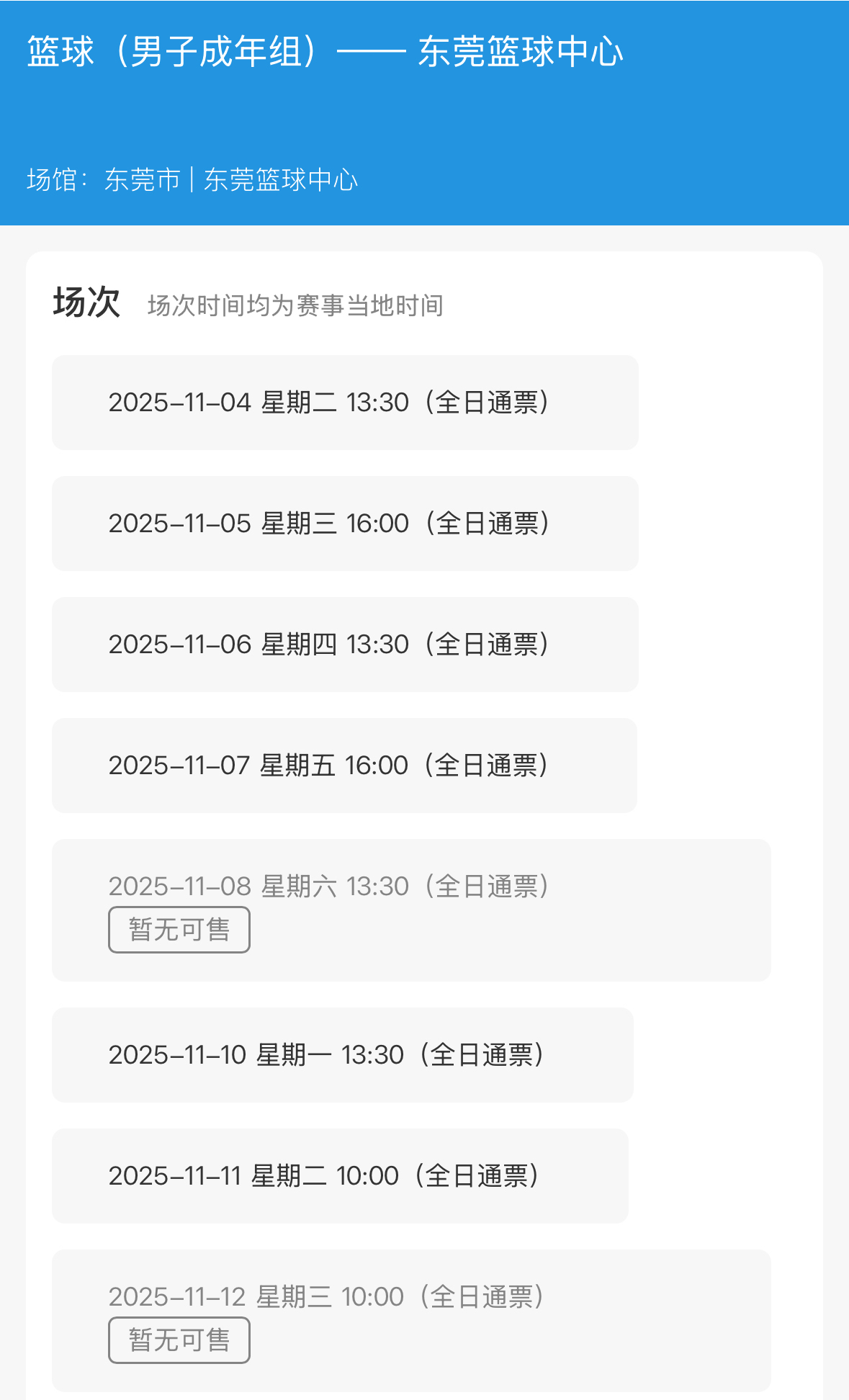Select the 2025-11-04 星期二 13:30 session
Screen dimensions: 849x1400
tap(344, 403)
